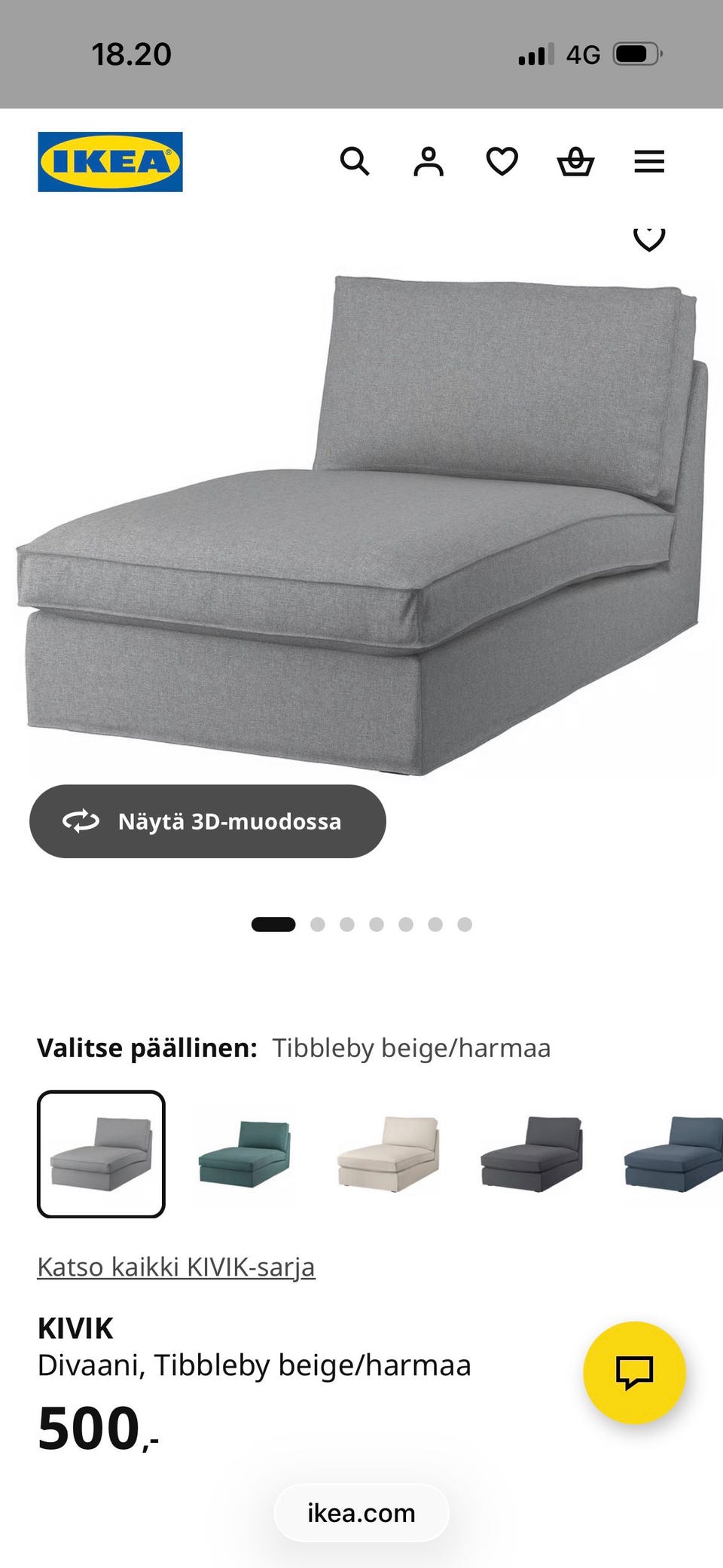Jump to the second image dot
Screen dimensions: 723x1568
click(318, 925)
